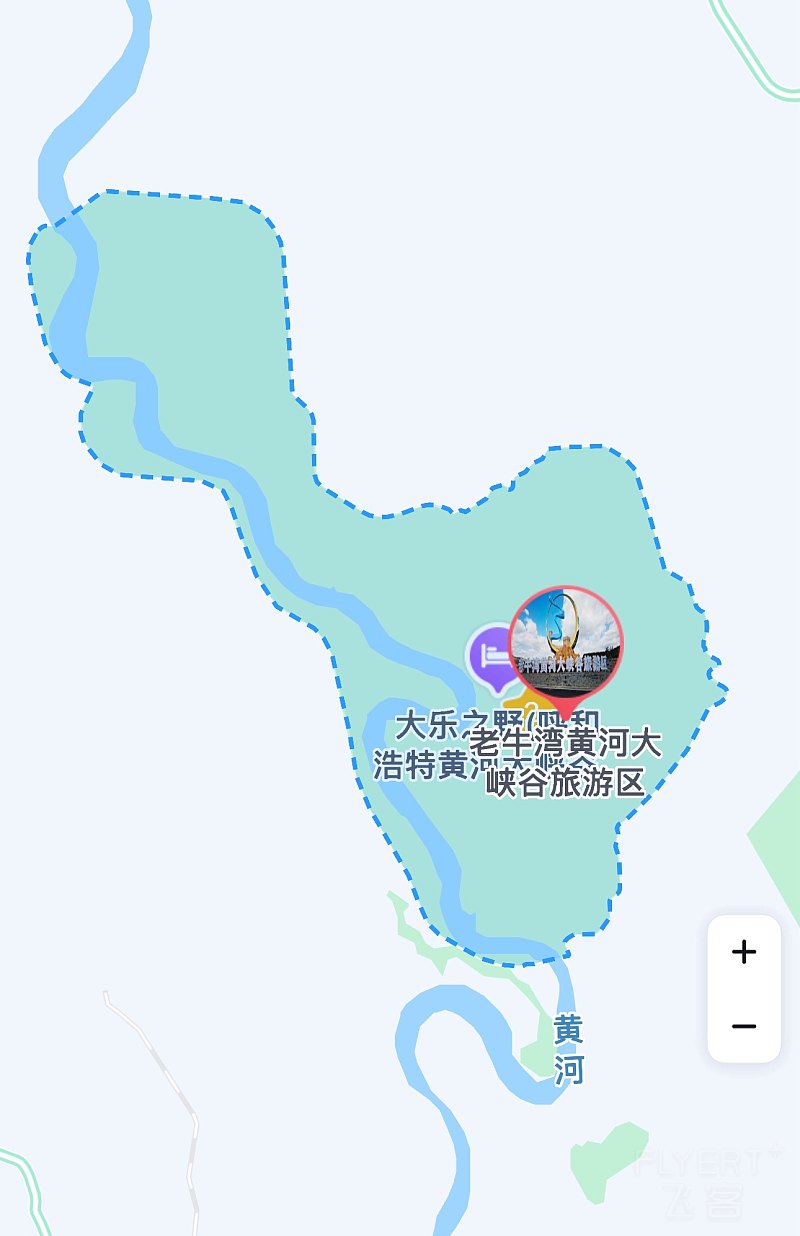Zoom out of the map

pos(744,1026)
